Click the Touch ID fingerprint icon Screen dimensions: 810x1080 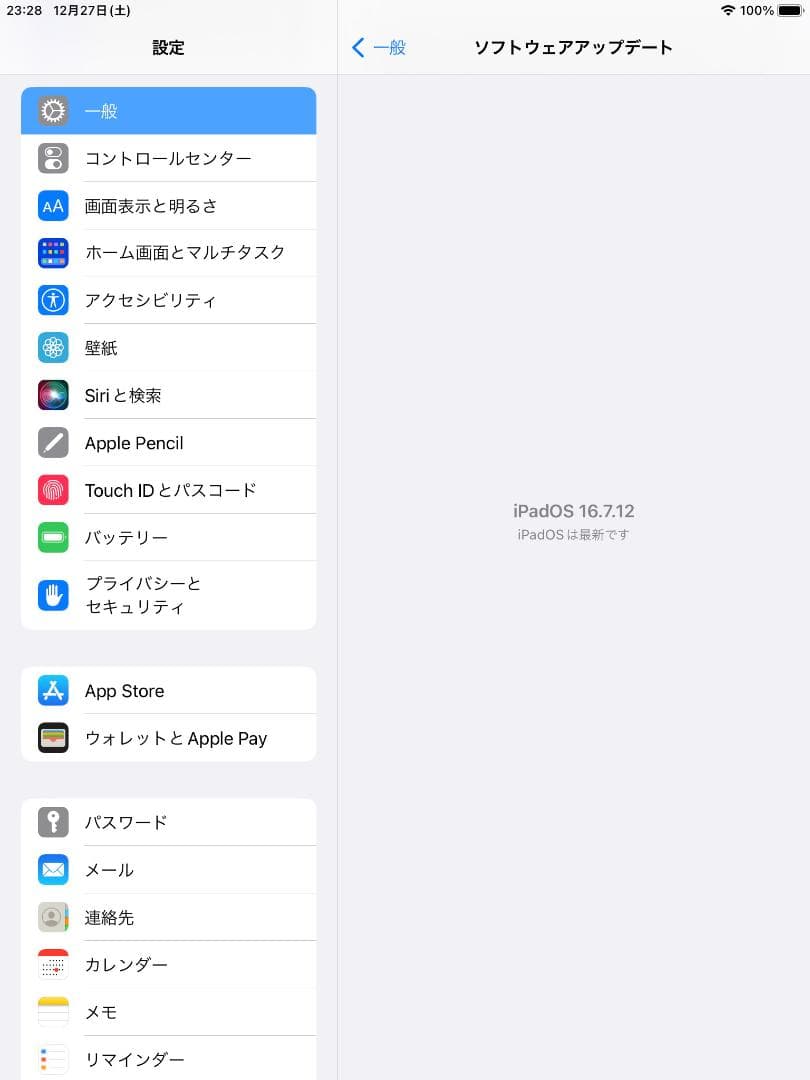coord(52,489)
